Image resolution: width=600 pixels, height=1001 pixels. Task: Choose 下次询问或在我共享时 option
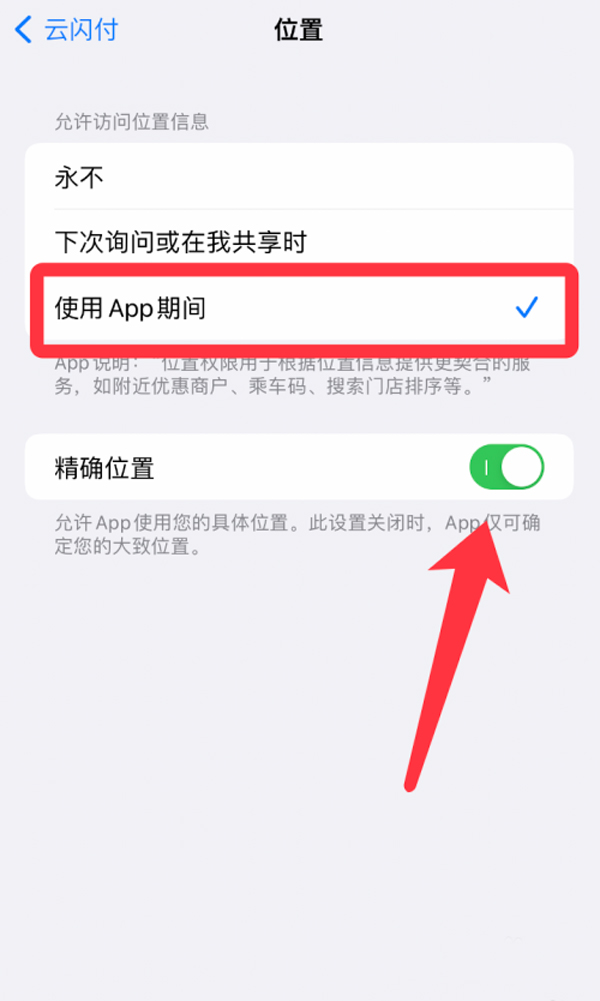click(x=298, y=241)
